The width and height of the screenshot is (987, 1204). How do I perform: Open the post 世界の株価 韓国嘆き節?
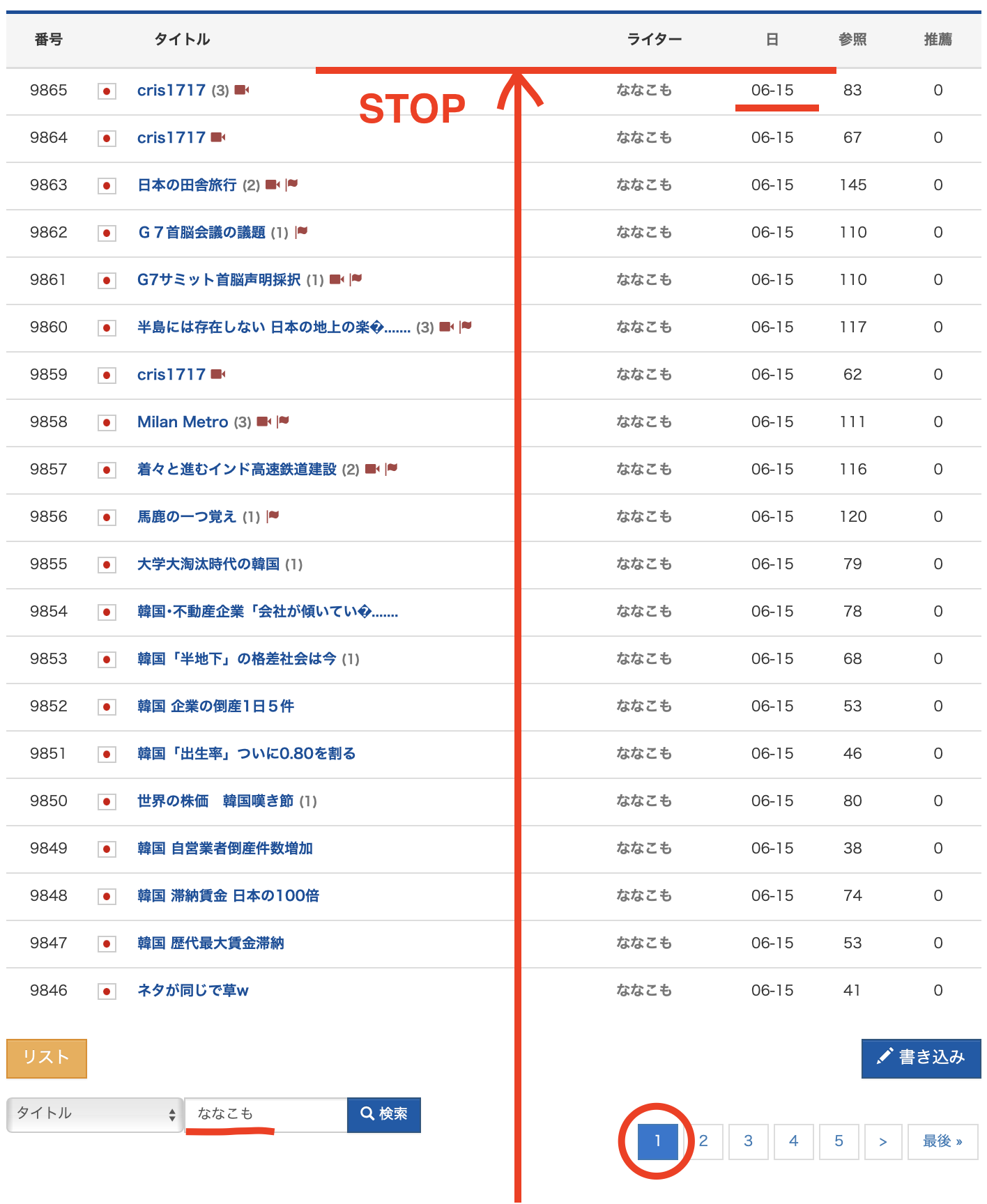pos(215,801)
